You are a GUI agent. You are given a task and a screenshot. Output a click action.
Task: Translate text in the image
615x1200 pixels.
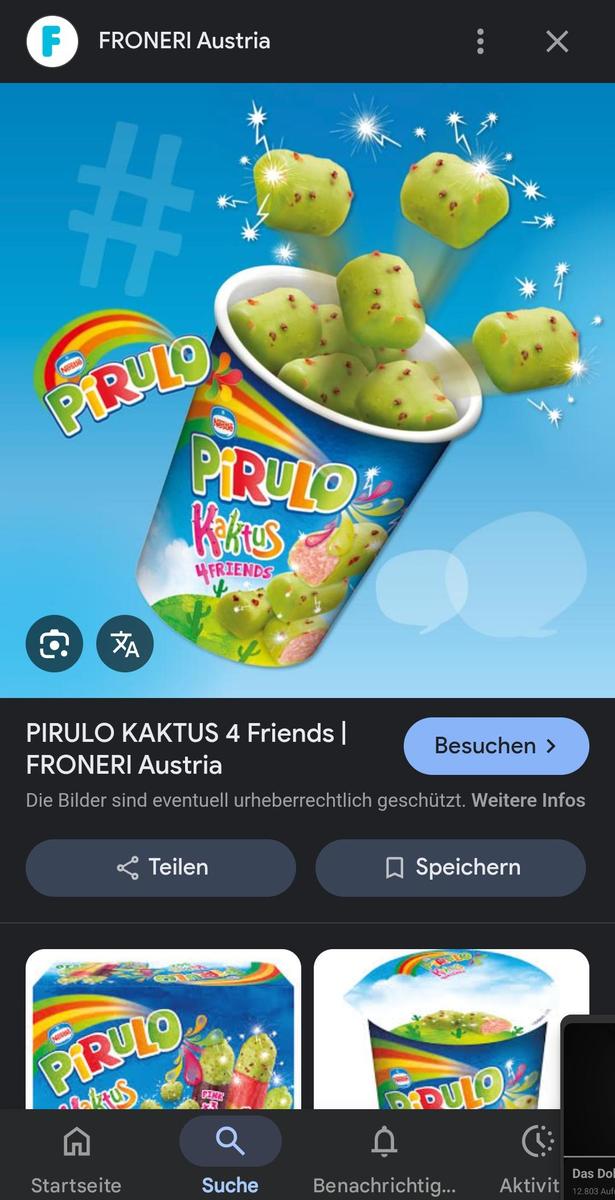click(125, 643)
